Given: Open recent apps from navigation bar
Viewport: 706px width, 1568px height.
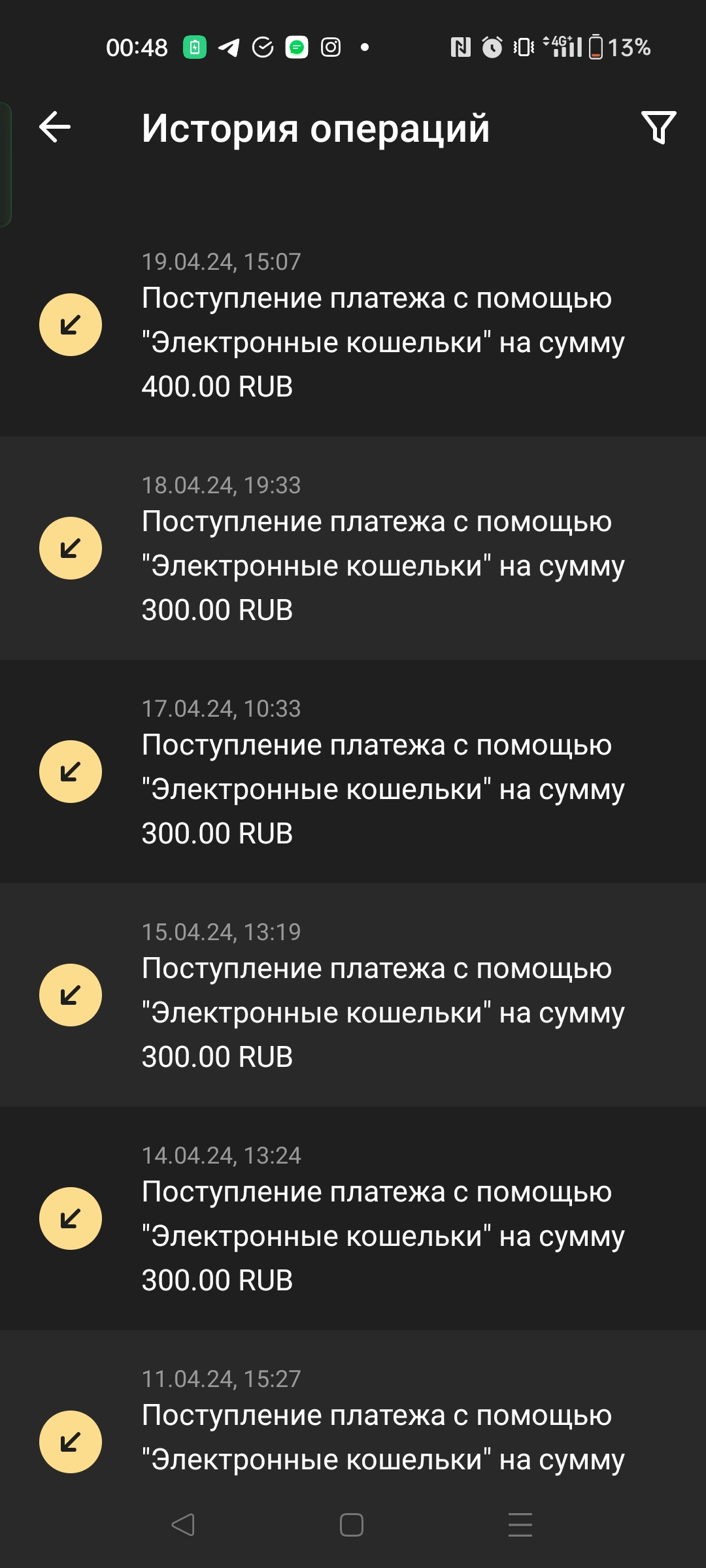Looking at the screenshot, I should click(520, 1525).
